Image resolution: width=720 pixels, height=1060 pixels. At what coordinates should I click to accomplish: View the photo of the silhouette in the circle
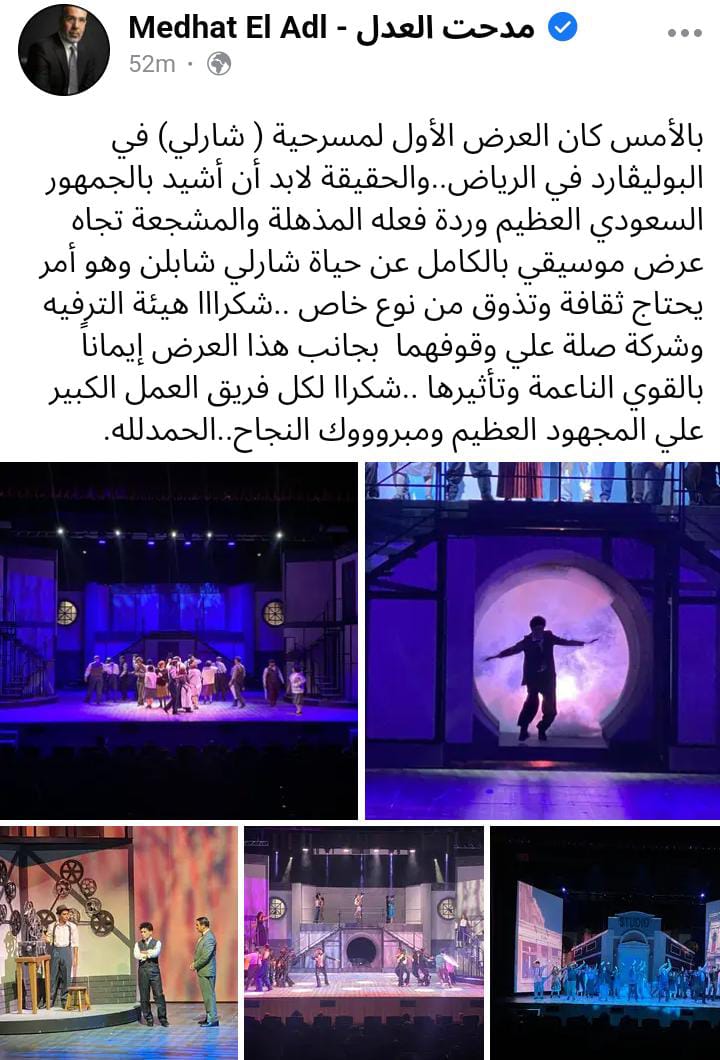[x=542, y=640]
